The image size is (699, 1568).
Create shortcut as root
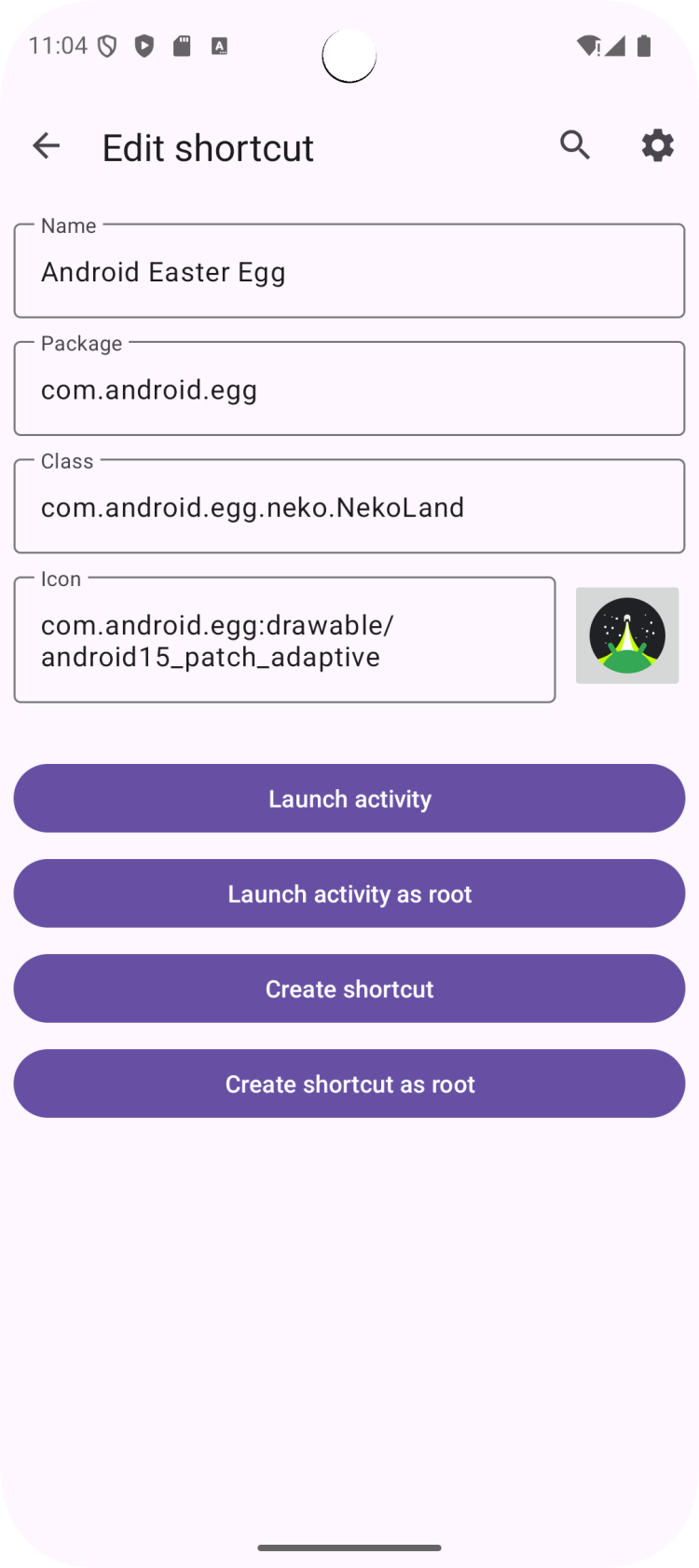pos(349,1084)
